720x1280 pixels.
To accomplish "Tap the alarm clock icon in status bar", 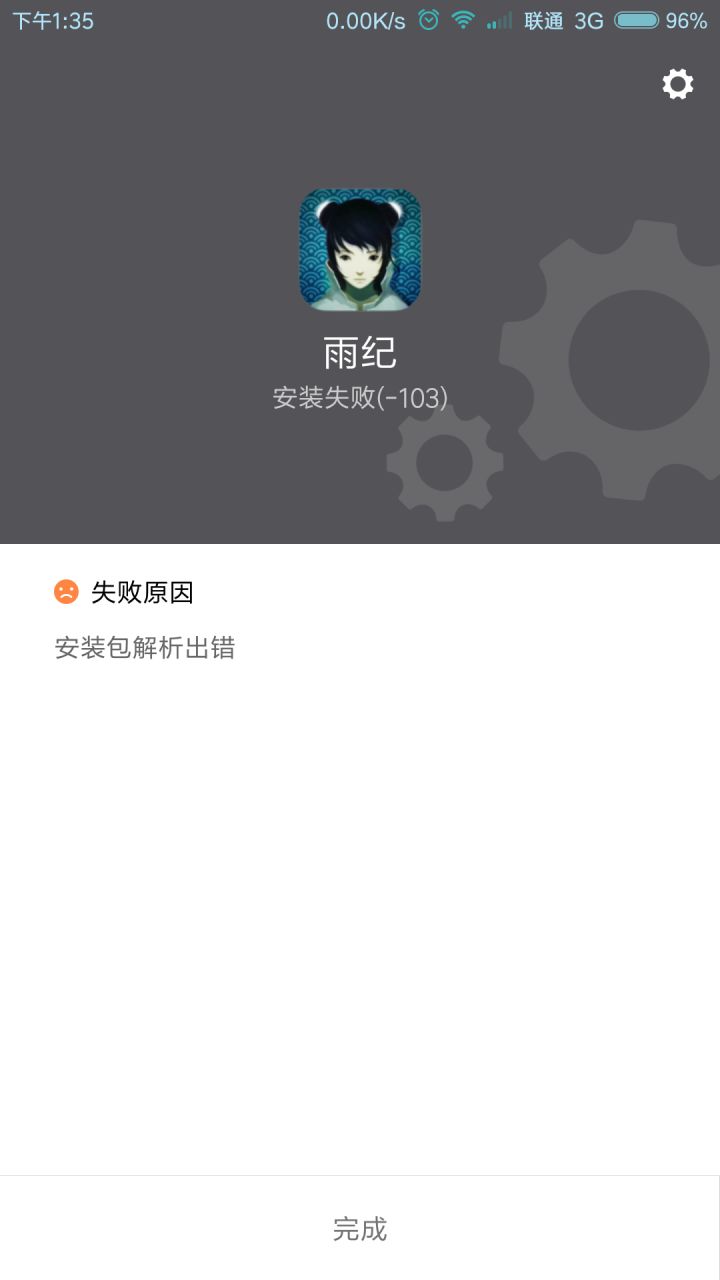I will click(430, 18).
